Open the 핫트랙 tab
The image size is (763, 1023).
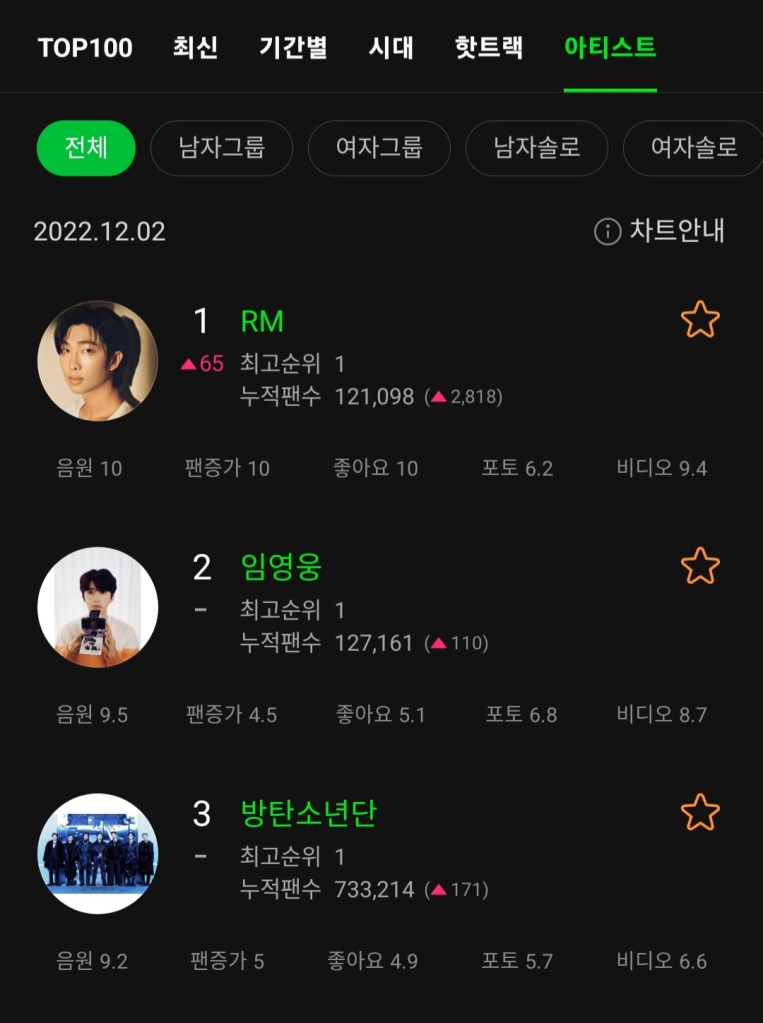pos(489,47)
